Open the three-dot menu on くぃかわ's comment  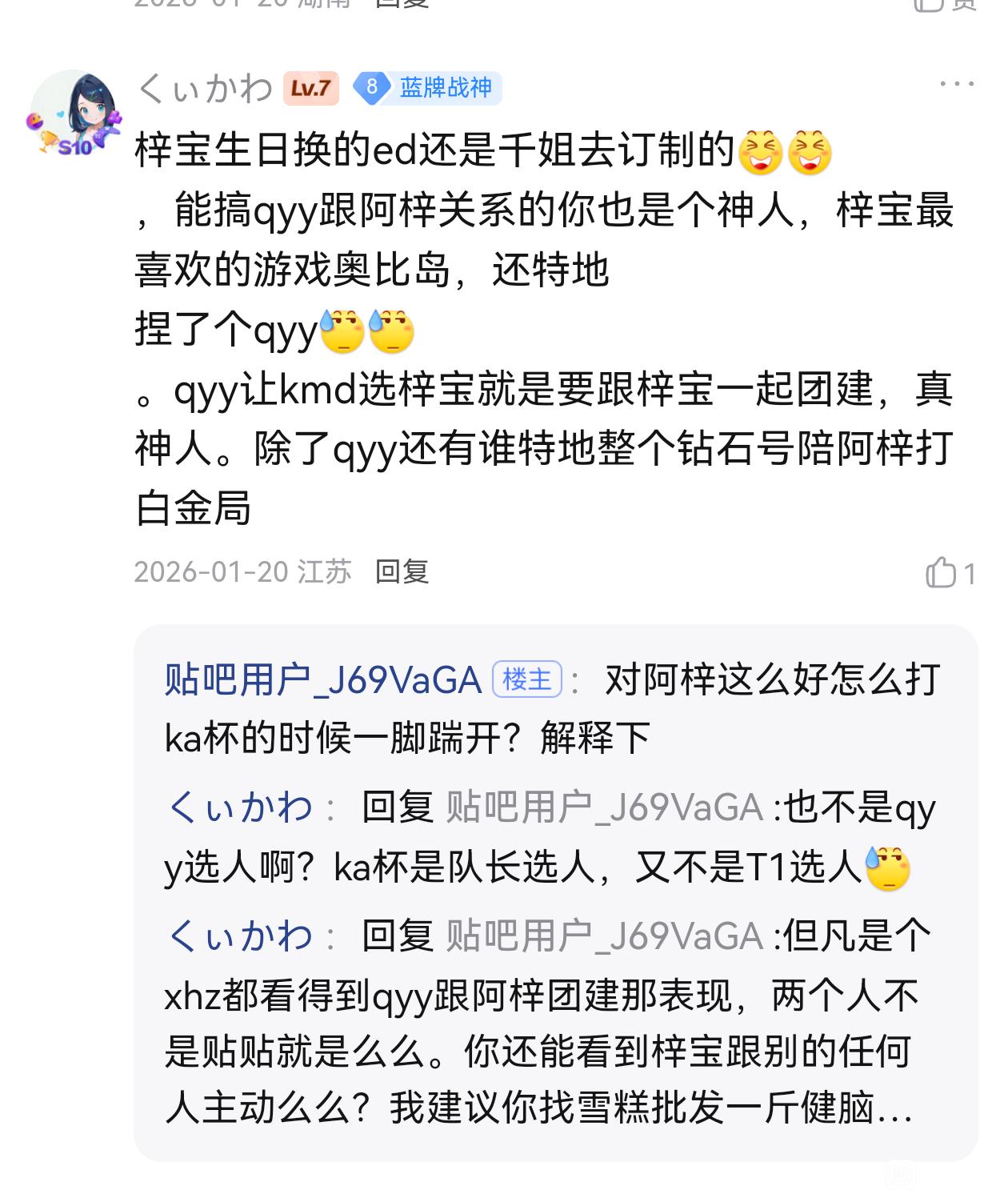[x=957, y=84]
